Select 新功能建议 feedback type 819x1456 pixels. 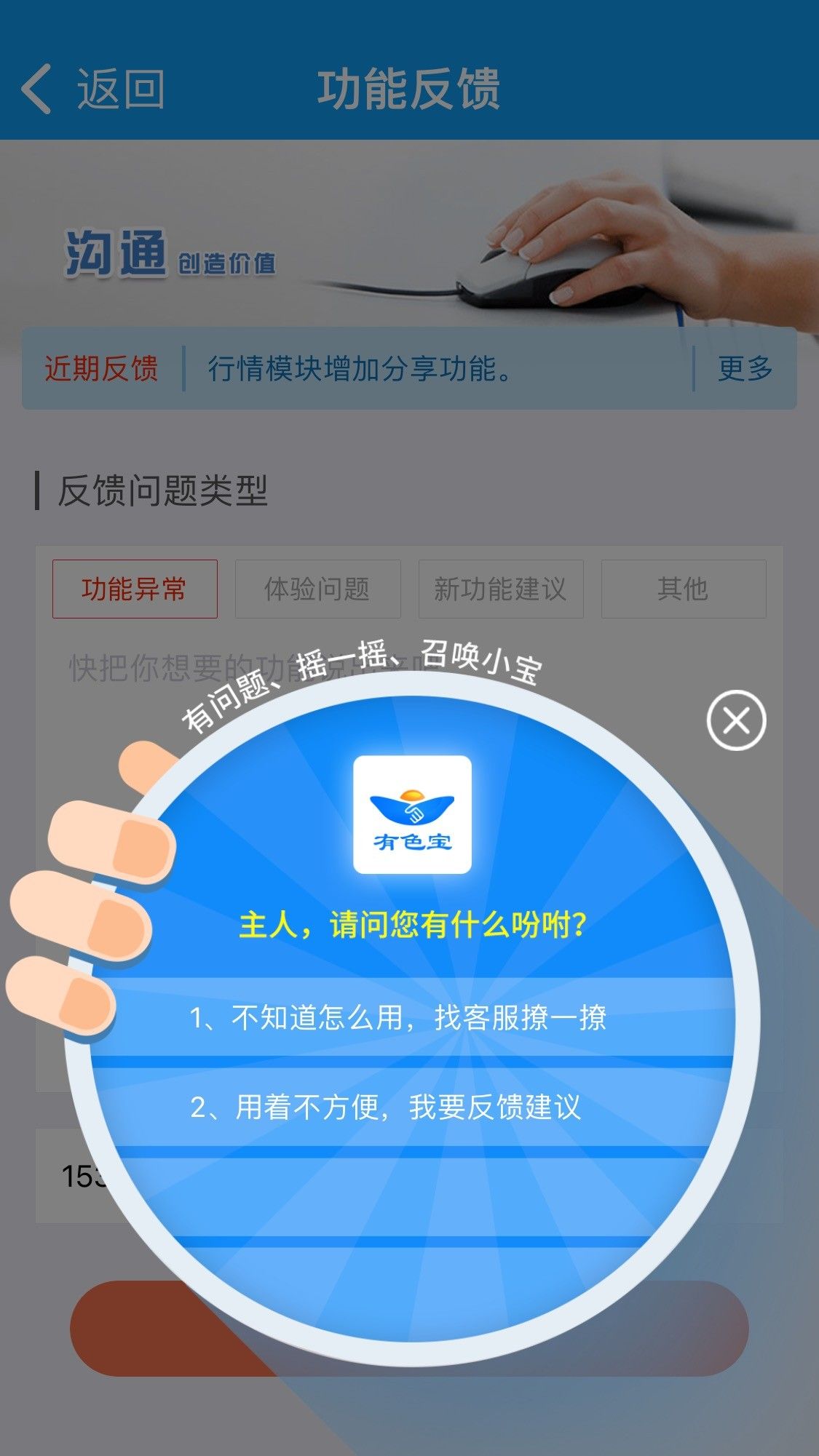tap(501, 589)
